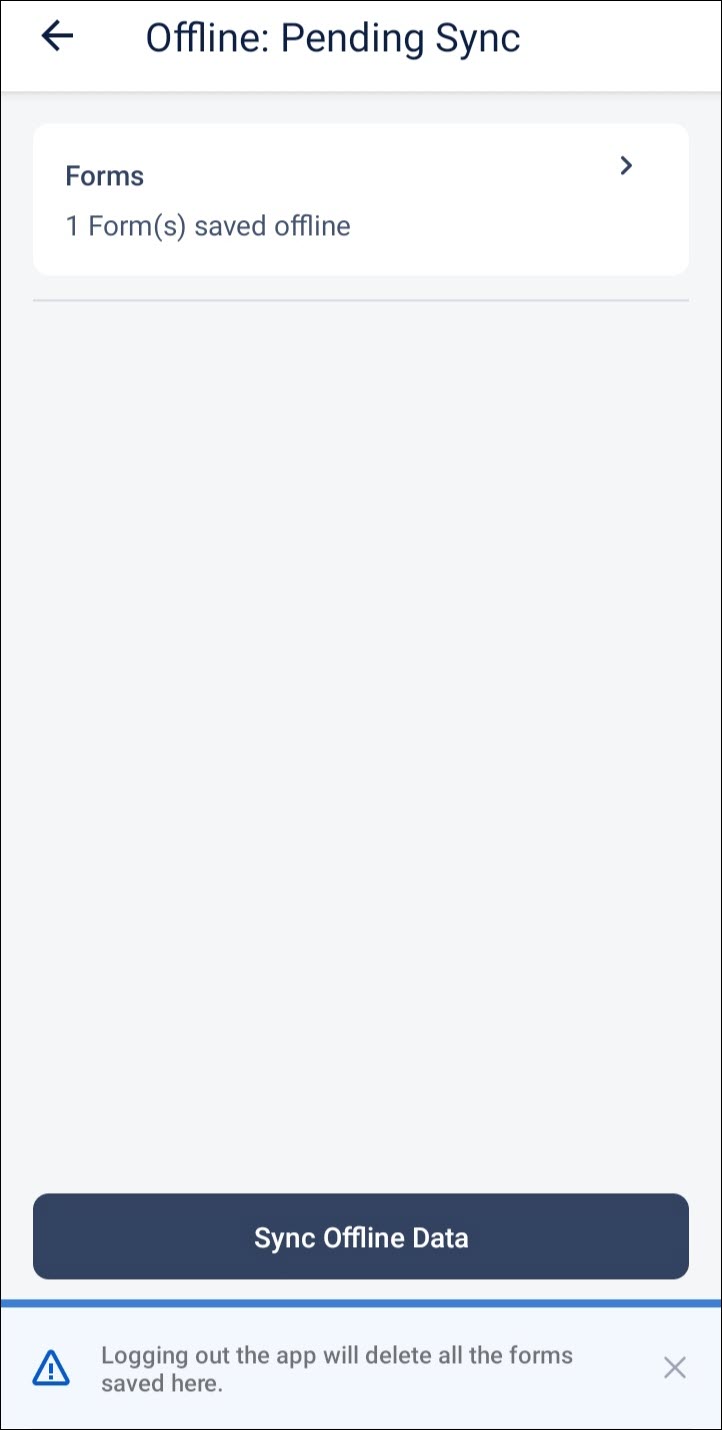Tap the Forms heading label
This screenshot has height=1430, width=722.
(x=104, y=175)
